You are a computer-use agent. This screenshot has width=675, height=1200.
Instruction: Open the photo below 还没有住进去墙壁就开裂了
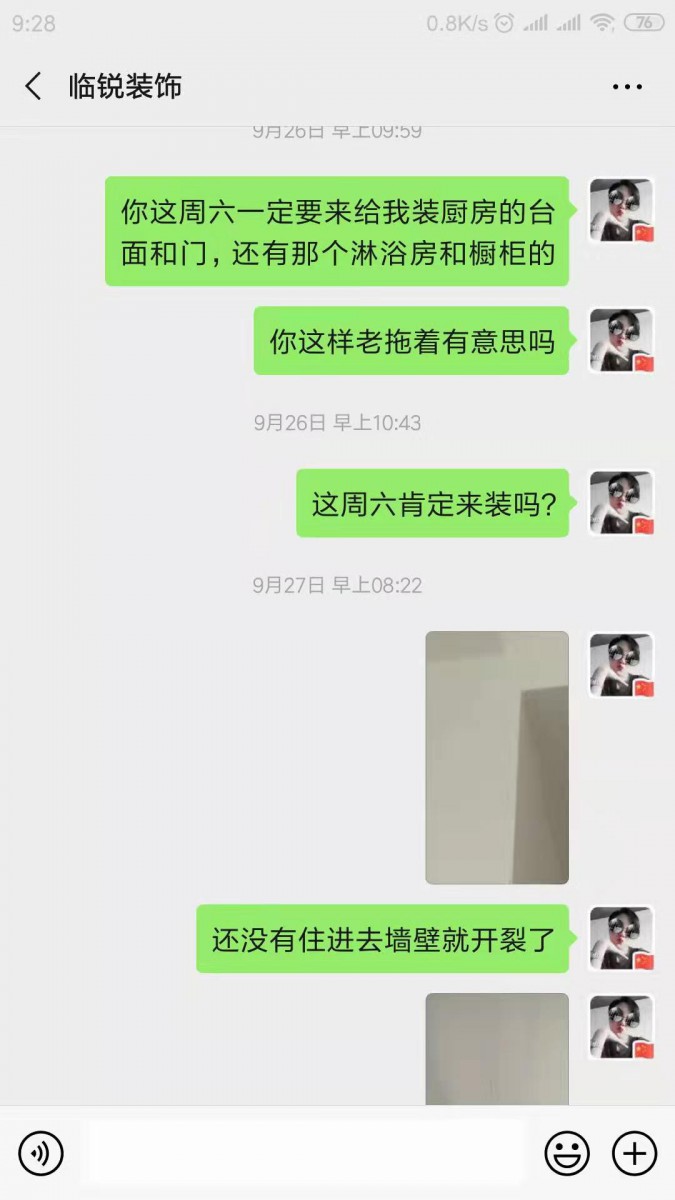point(497,1048)
